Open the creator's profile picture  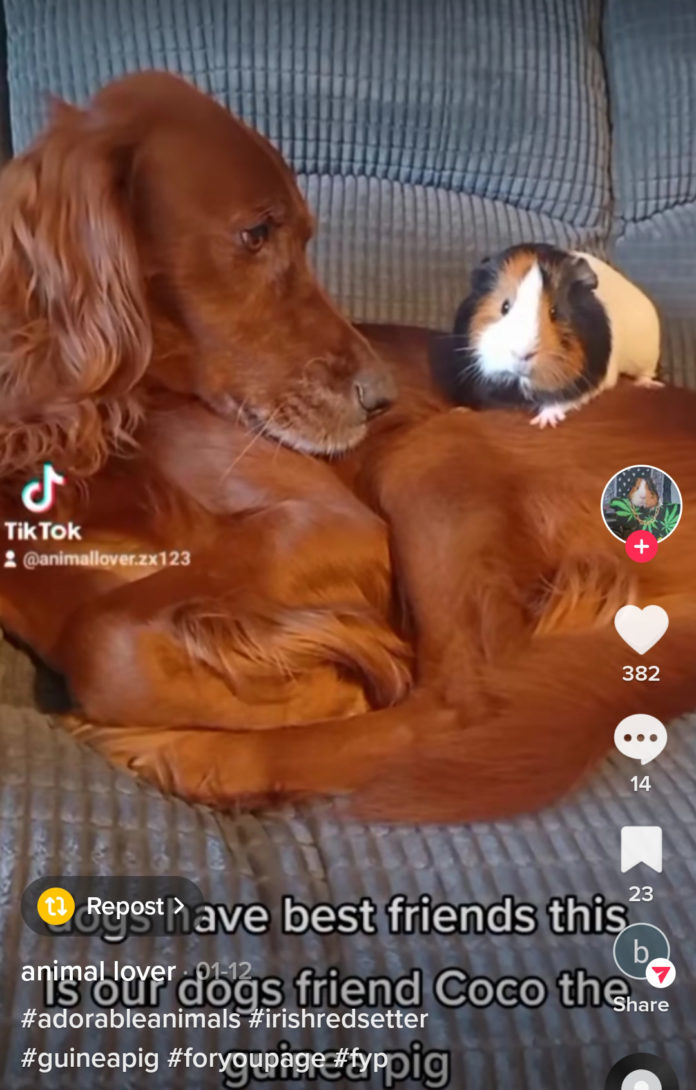(x=641, y=503)
